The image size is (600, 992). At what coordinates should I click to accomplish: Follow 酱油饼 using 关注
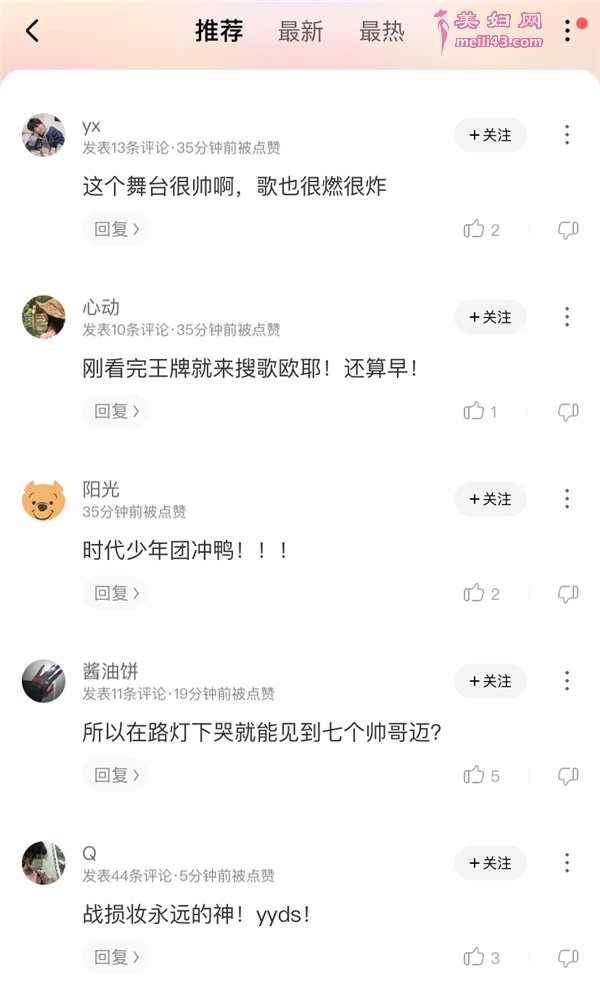[490, 681]
